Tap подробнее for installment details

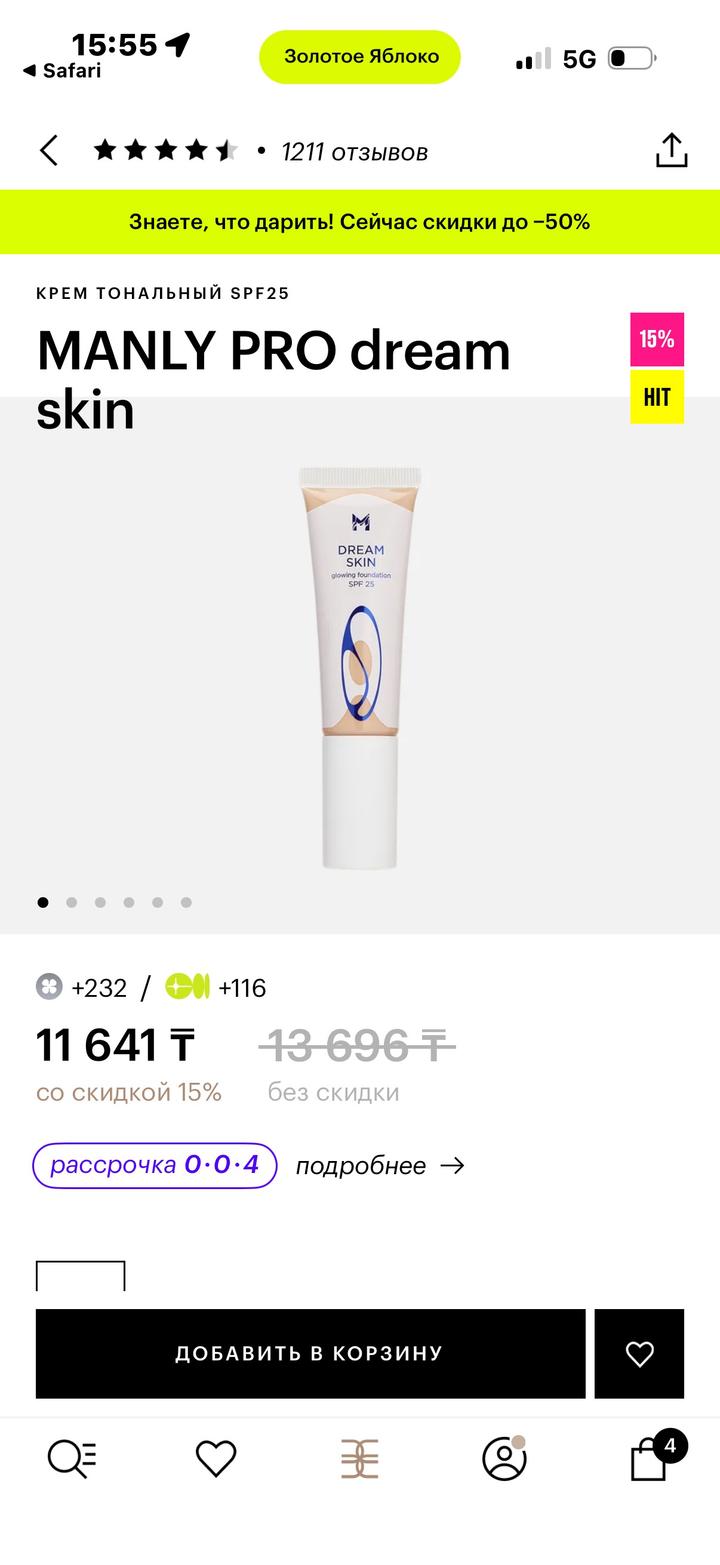coord(379,1166)
